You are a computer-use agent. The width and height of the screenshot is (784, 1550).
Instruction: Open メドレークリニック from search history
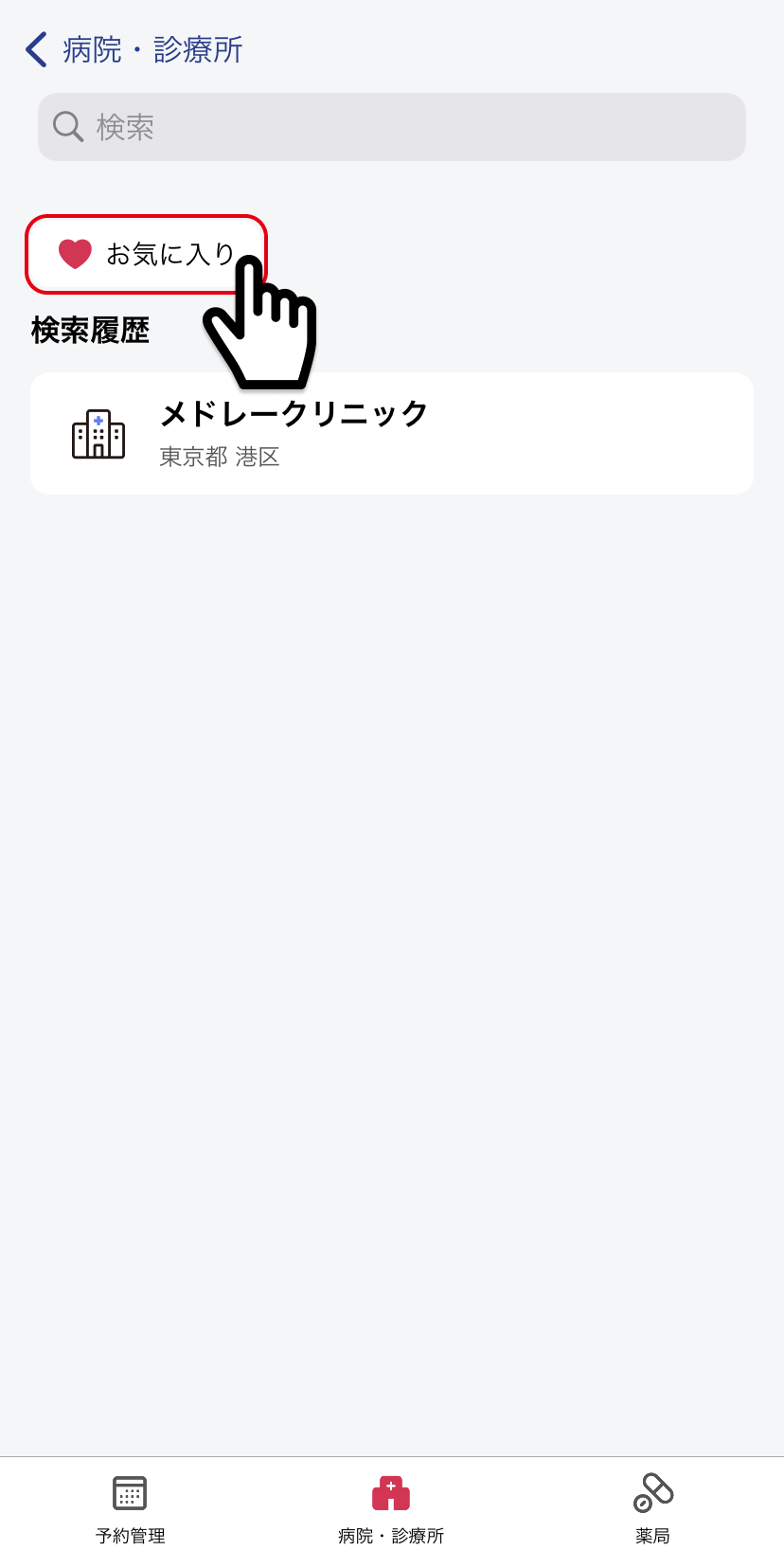tap(392, 434)
